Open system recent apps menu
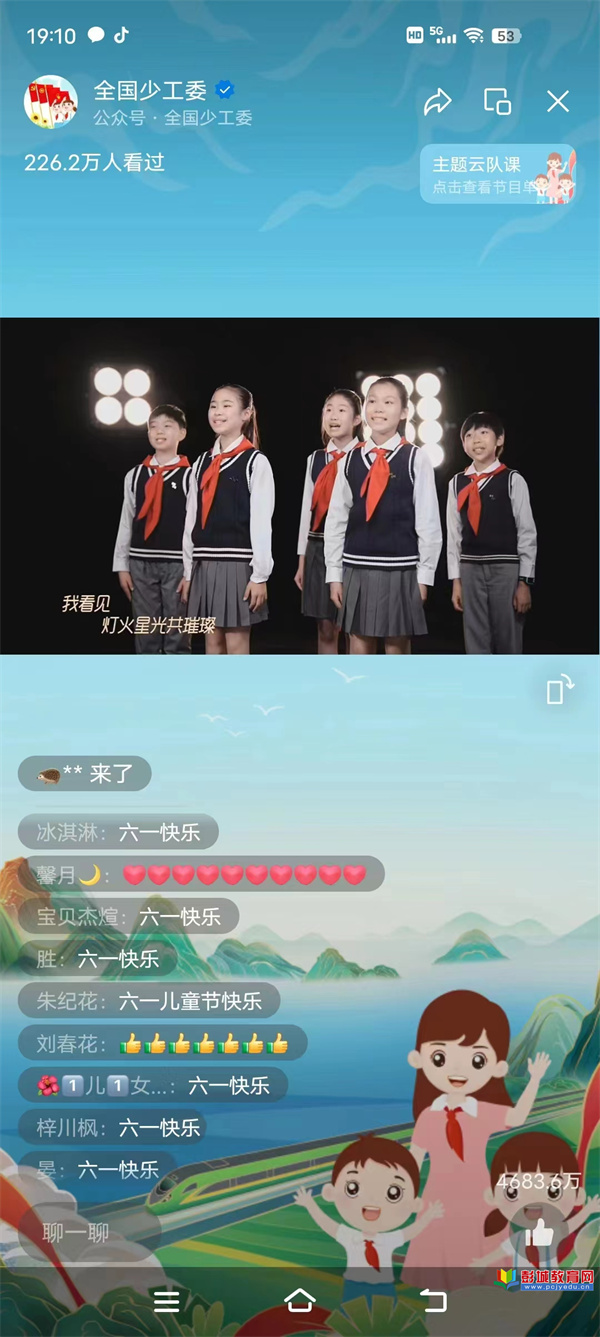Viewport: 600px width, 1337px height. pyautogui.click(x=167, y=1300)
